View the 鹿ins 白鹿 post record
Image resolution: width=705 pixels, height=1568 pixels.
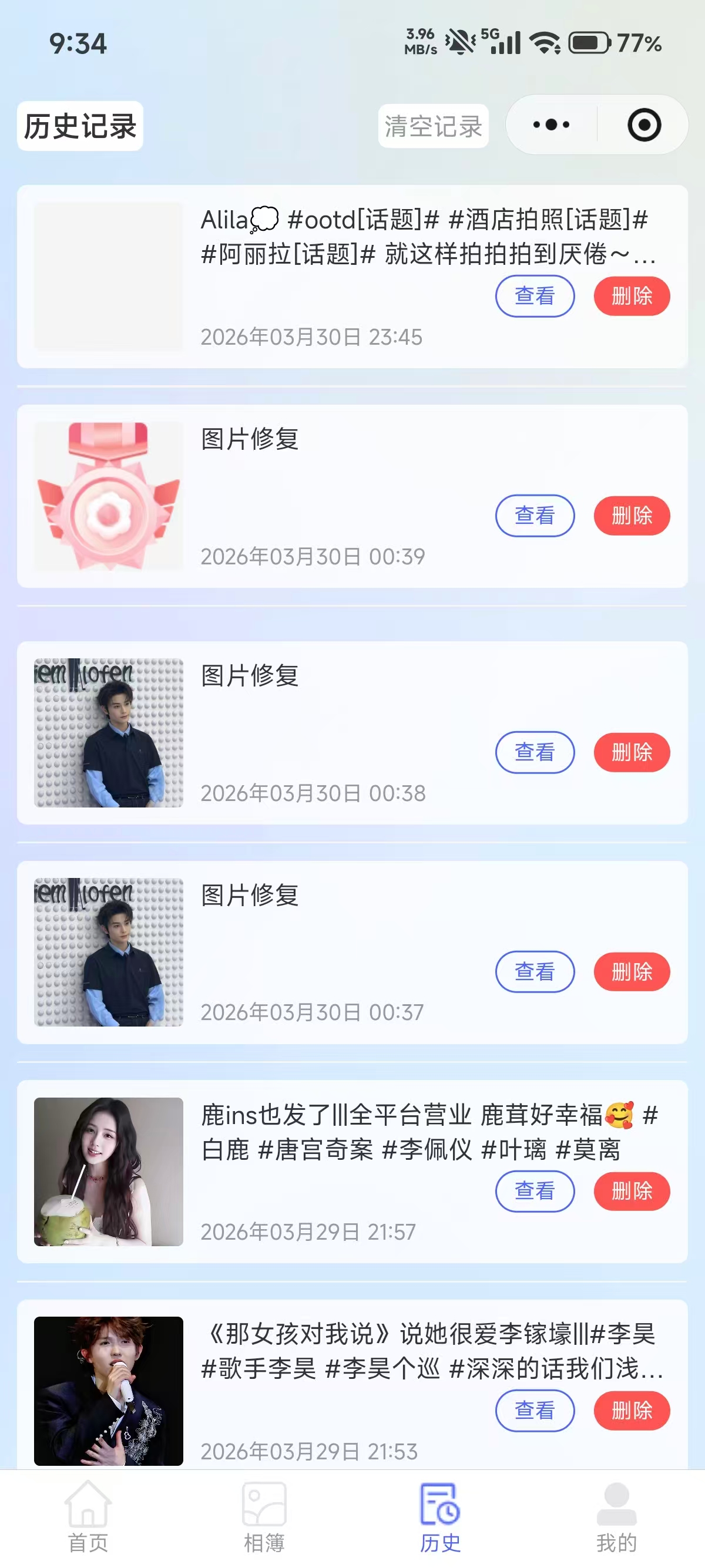point(535,1191)
